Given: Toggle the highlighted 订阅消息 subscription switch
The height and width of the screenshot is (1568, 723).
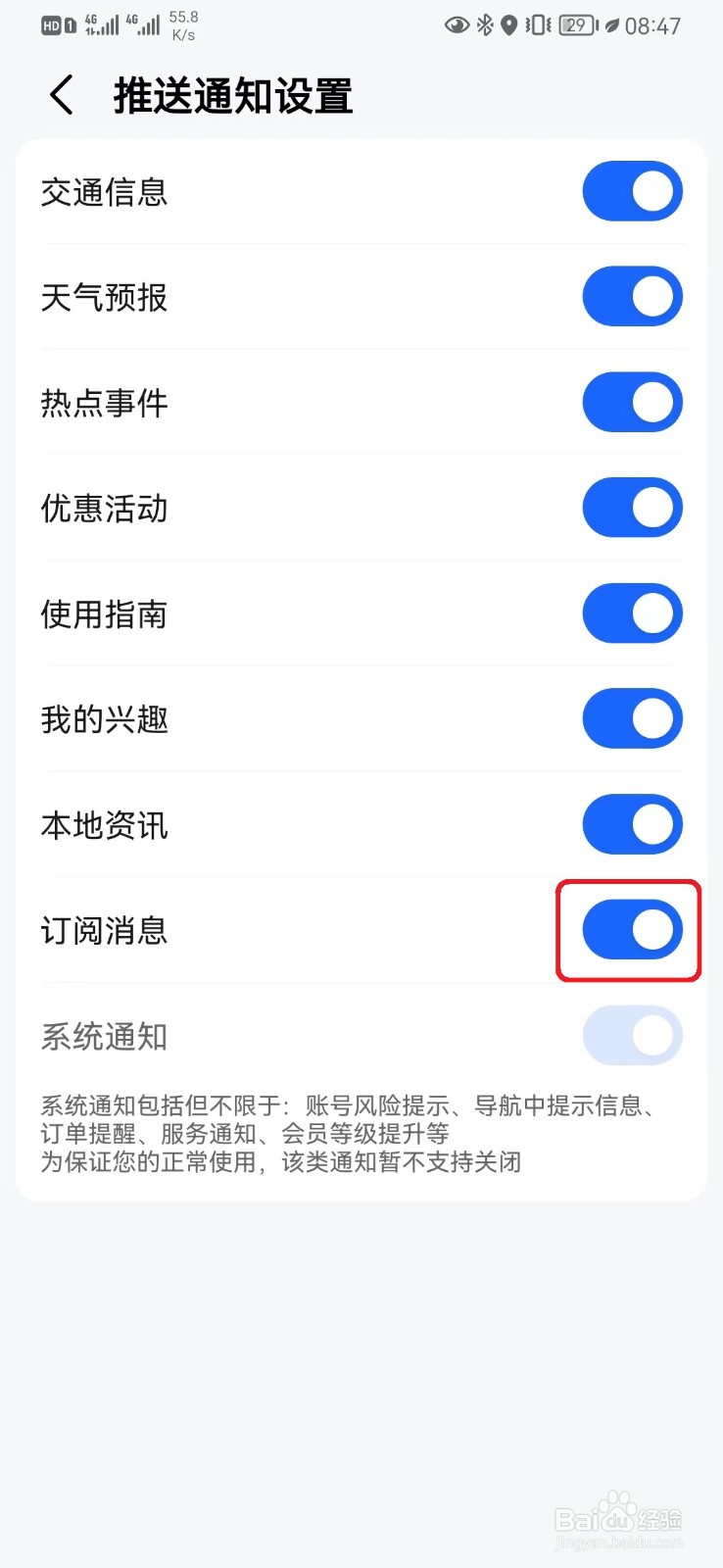Looking at the screenshot, I should coord(632,930).
